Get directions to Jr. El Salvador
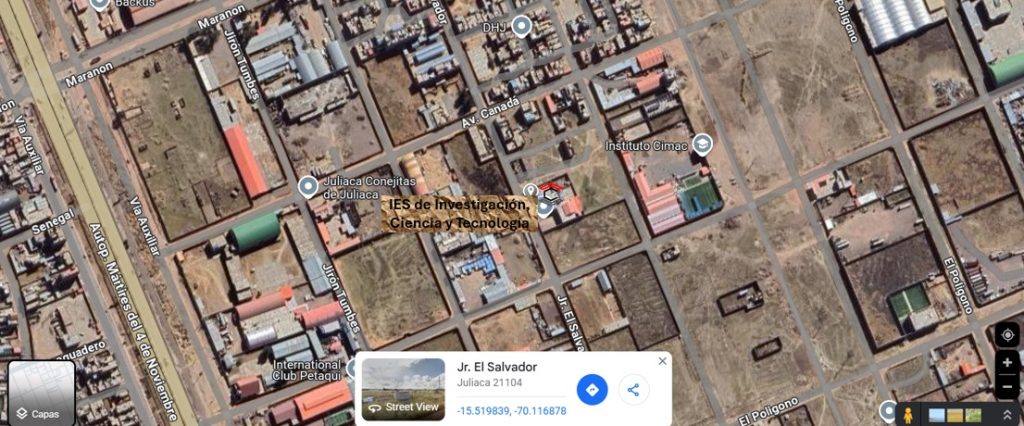 pyautogui.click(x=592, y=389)
